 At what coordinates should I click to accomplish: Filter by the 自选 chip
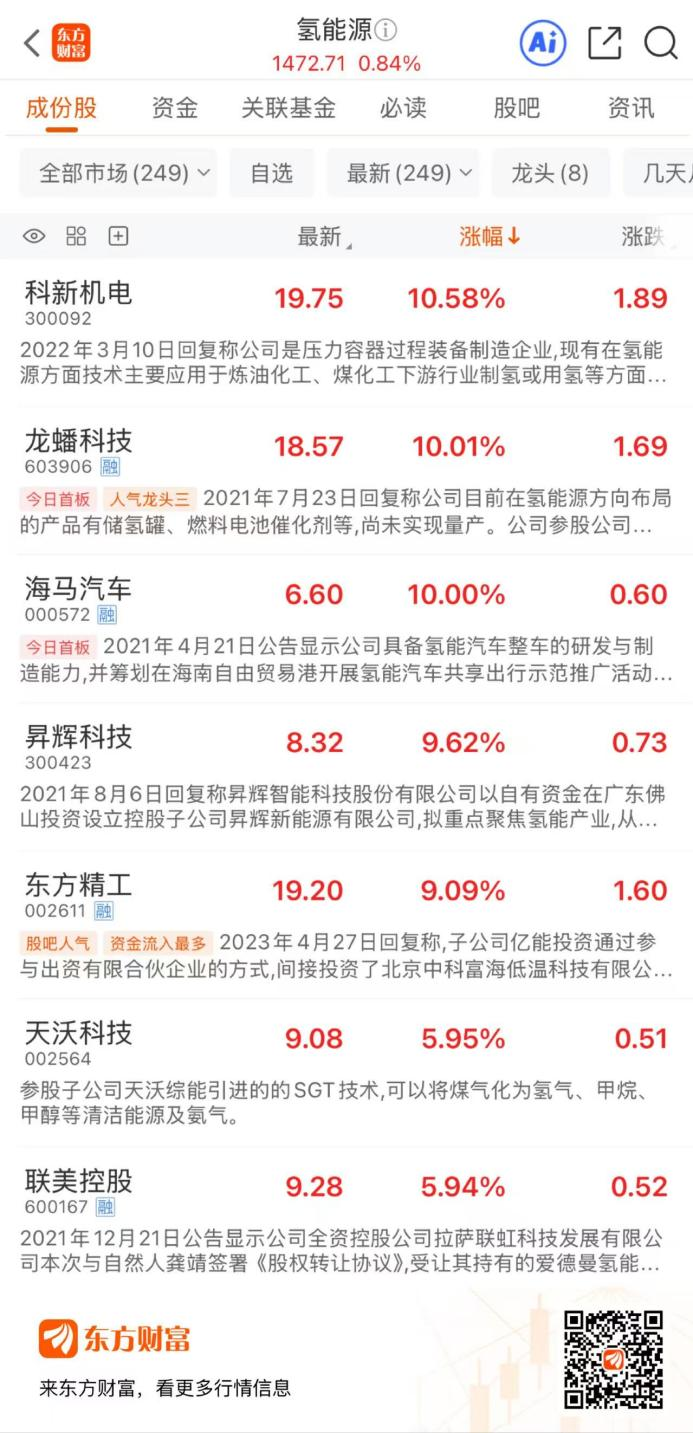click(271, 173)
